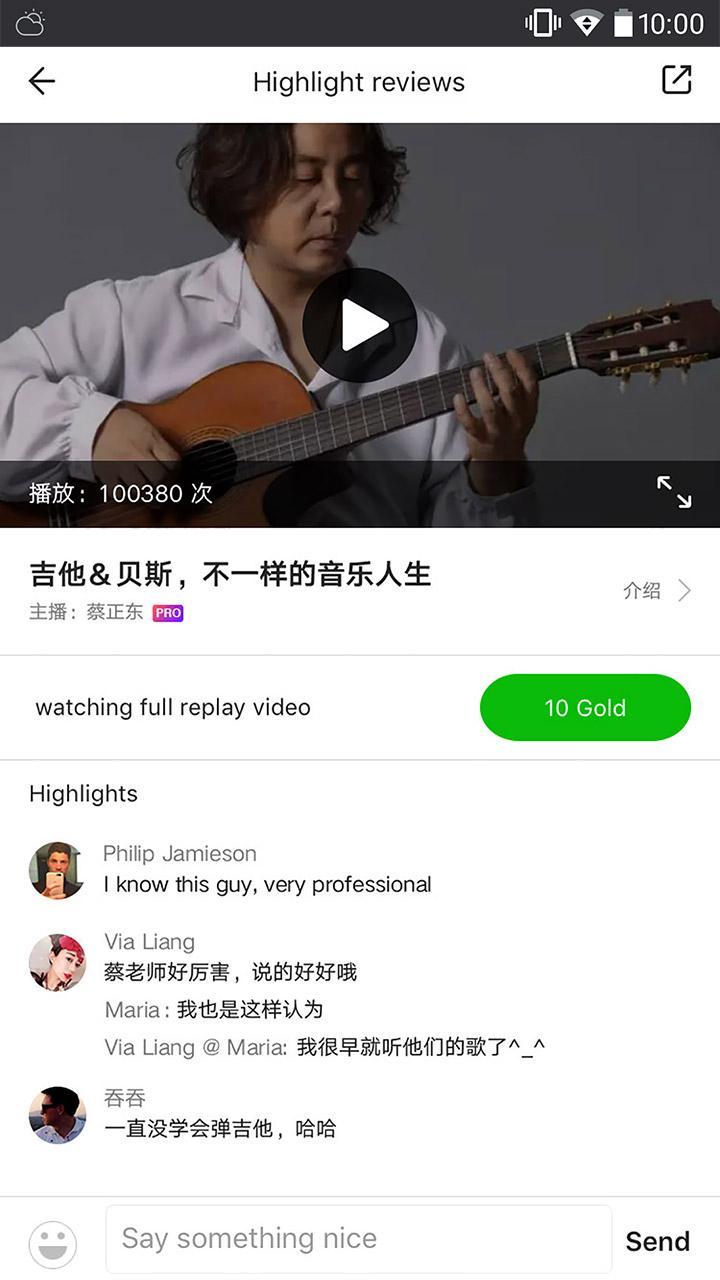This screenshot has height=1280, width=720.
Task: Send the comment
Action: (x=657, y=1241)
